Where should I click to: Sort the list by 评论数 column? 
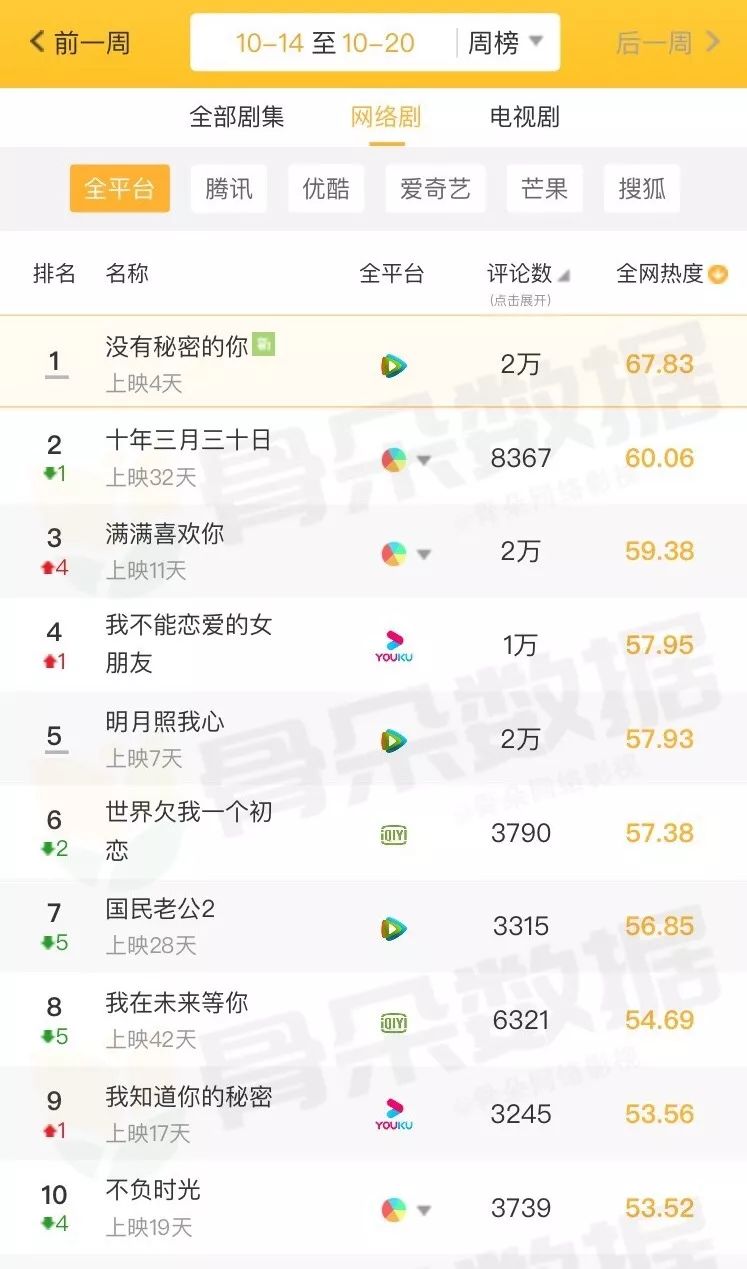pyautogui.click(x=528, y=274)
